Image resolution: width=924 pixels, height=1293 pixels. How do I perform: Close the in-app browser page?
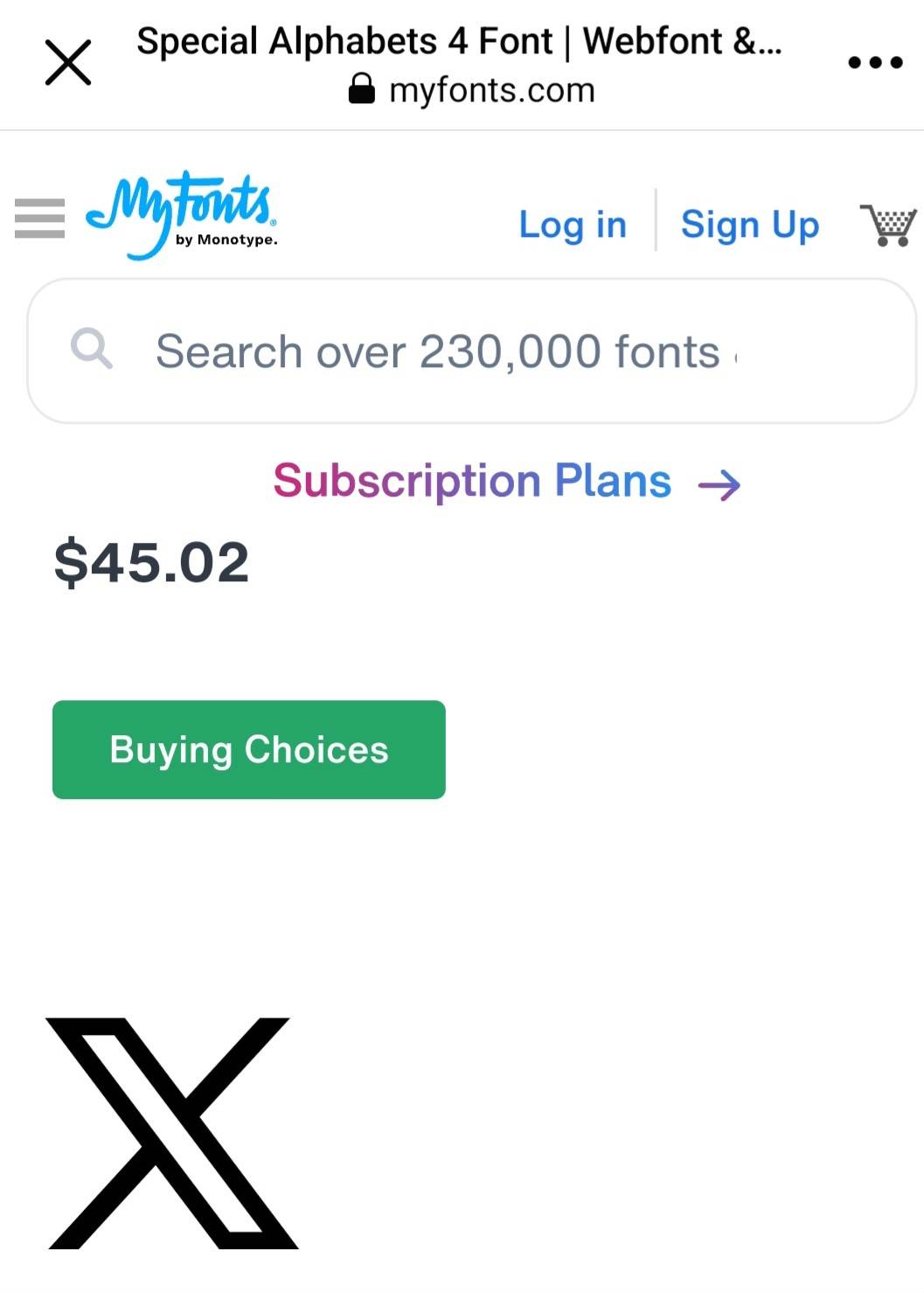[x=68, y=63]
